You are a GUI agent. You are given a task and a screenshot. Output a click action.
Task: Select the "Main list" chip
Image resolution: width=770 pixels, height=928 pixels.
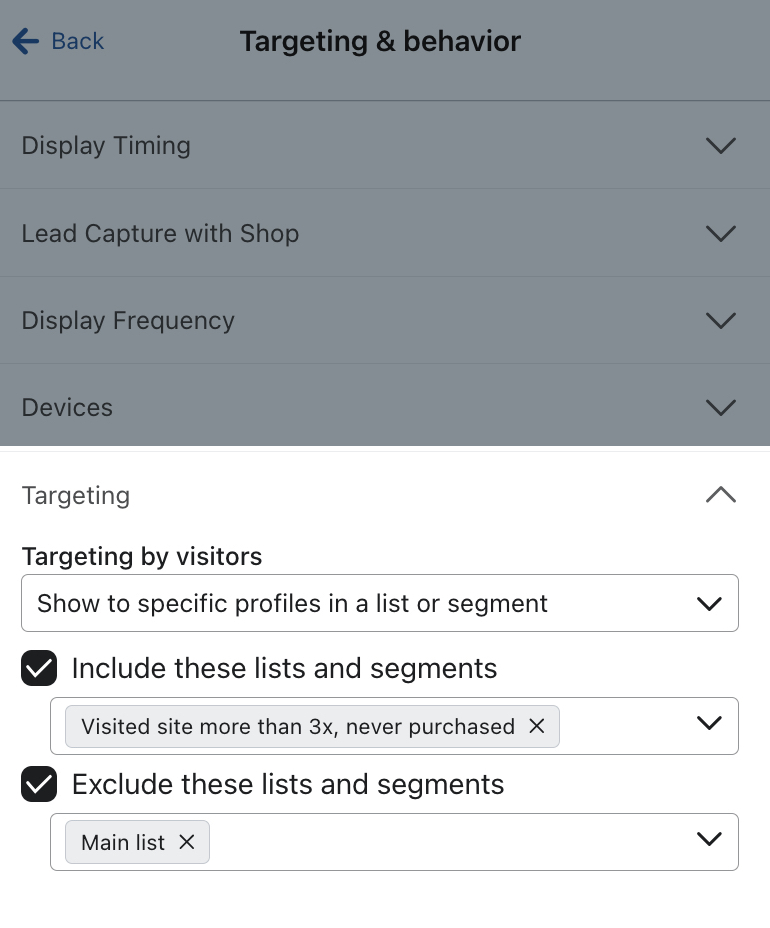(x=120, y=842)
